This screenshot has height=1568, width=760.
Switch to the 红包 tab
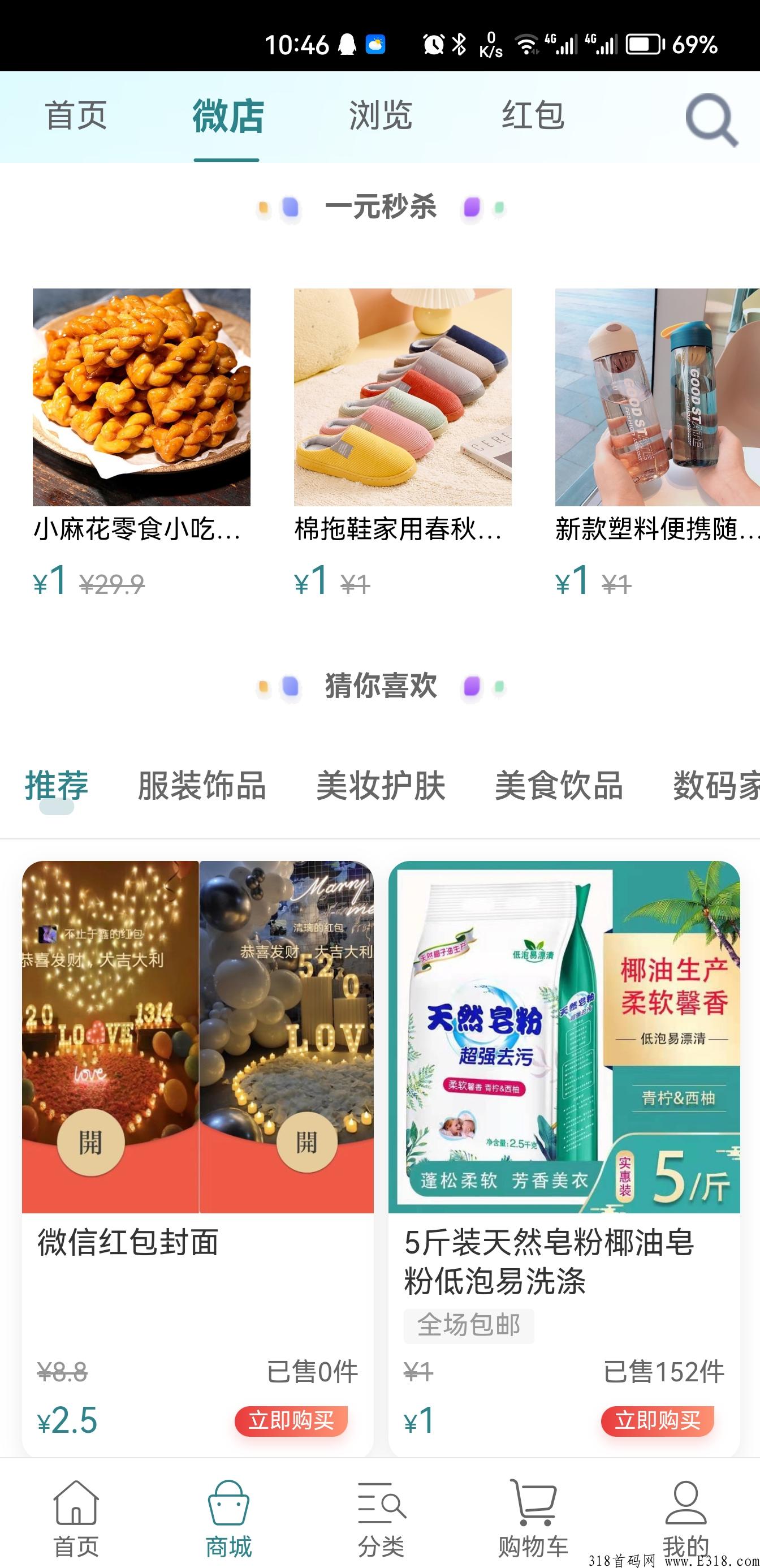(534, 115)
